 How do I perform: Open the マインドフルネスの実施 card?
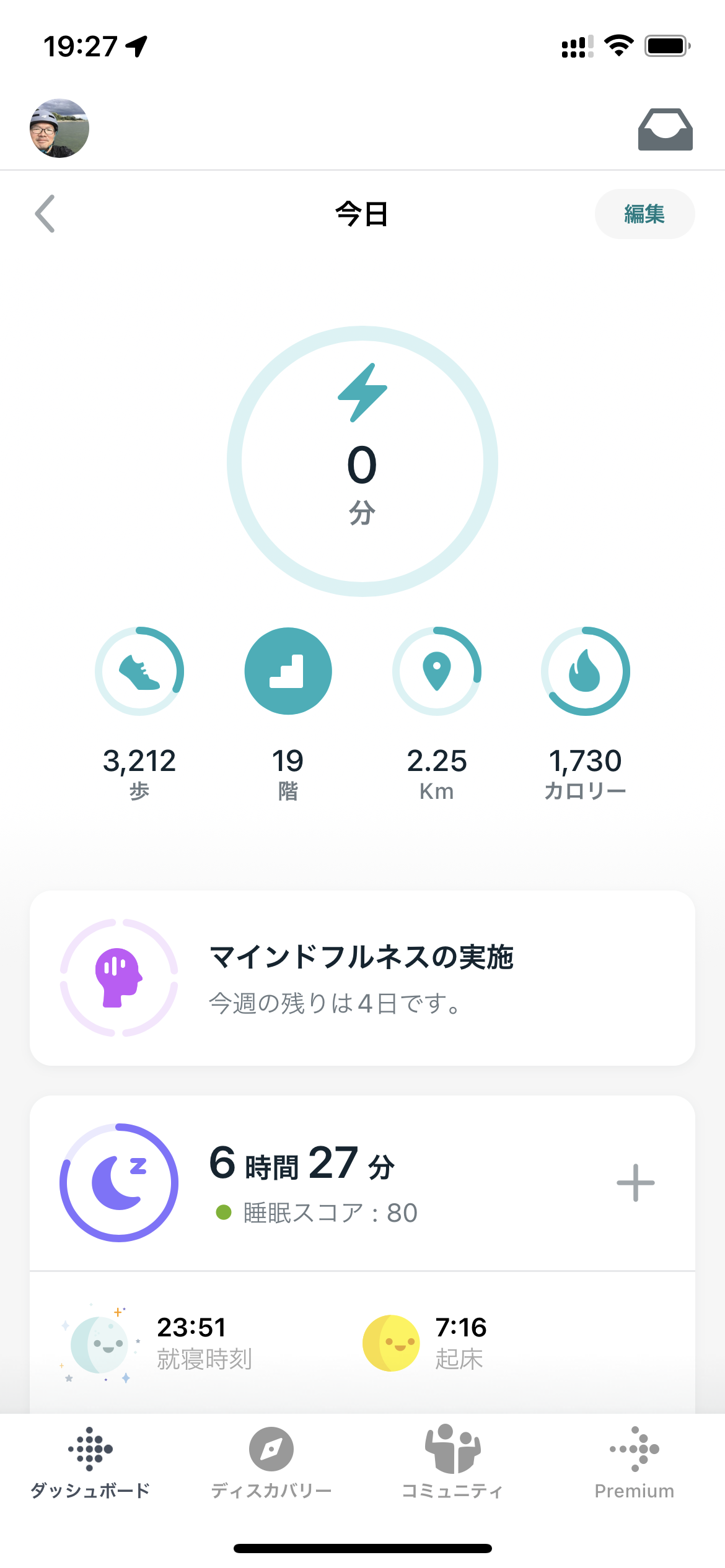(x=362, y=978)
